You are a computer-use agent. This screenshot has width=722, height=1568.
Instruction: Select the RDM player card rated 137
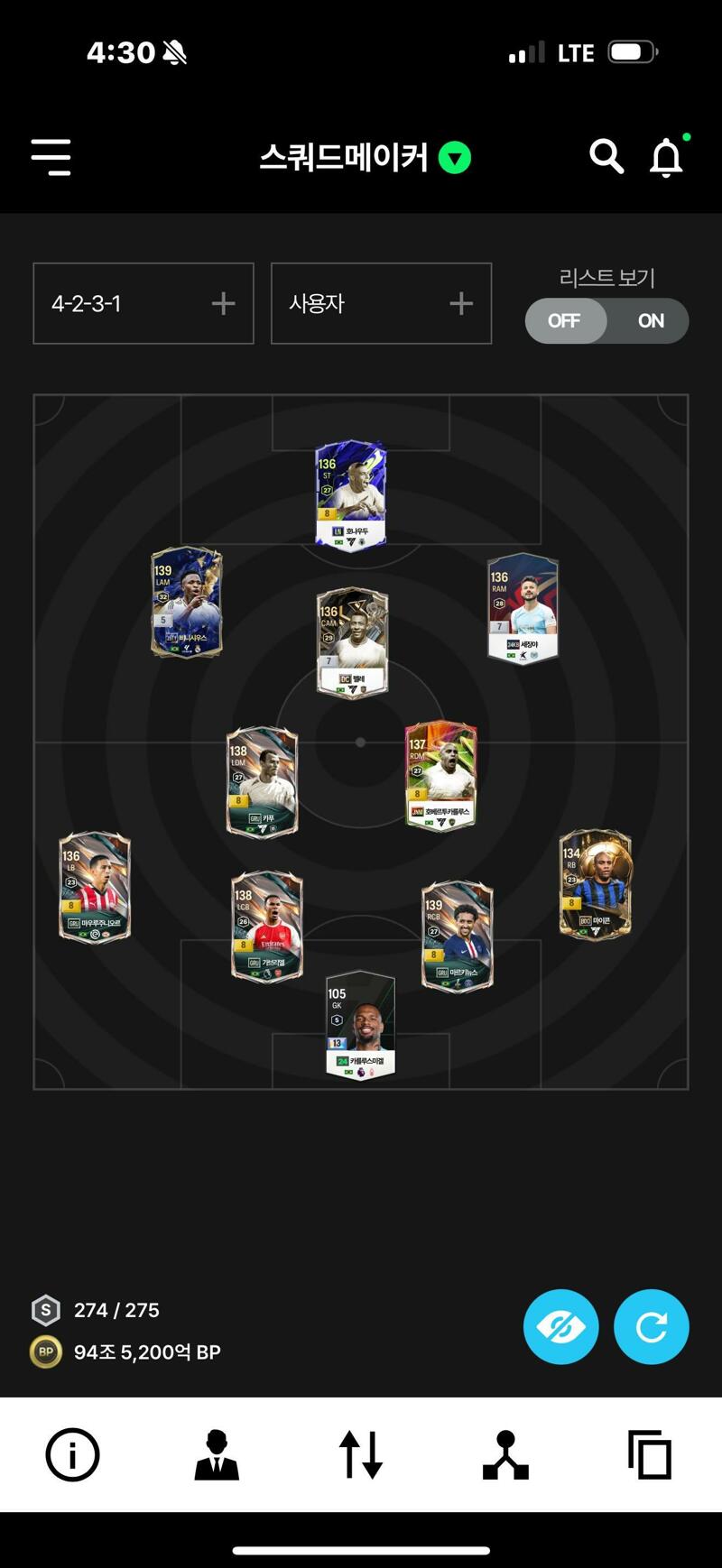tap(440, 776)
